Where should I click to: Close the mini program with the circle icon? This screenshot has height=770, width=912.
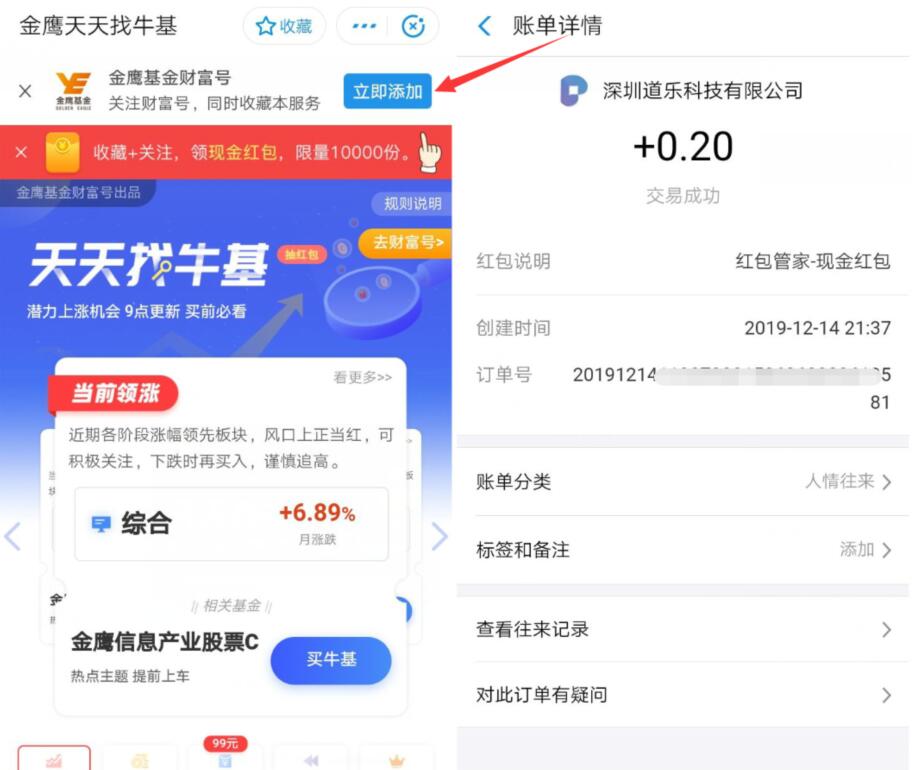pyautogui.click(x=413, y=27)
